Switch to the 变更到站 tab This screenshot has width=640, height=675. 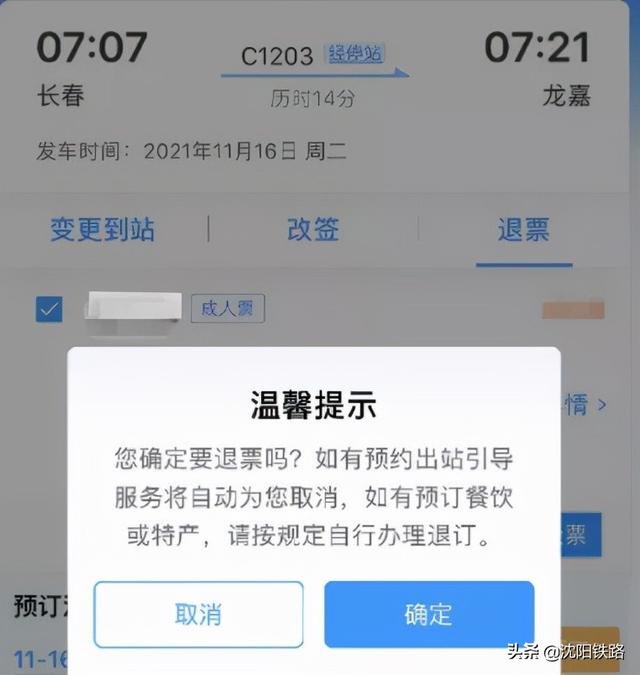103,229
